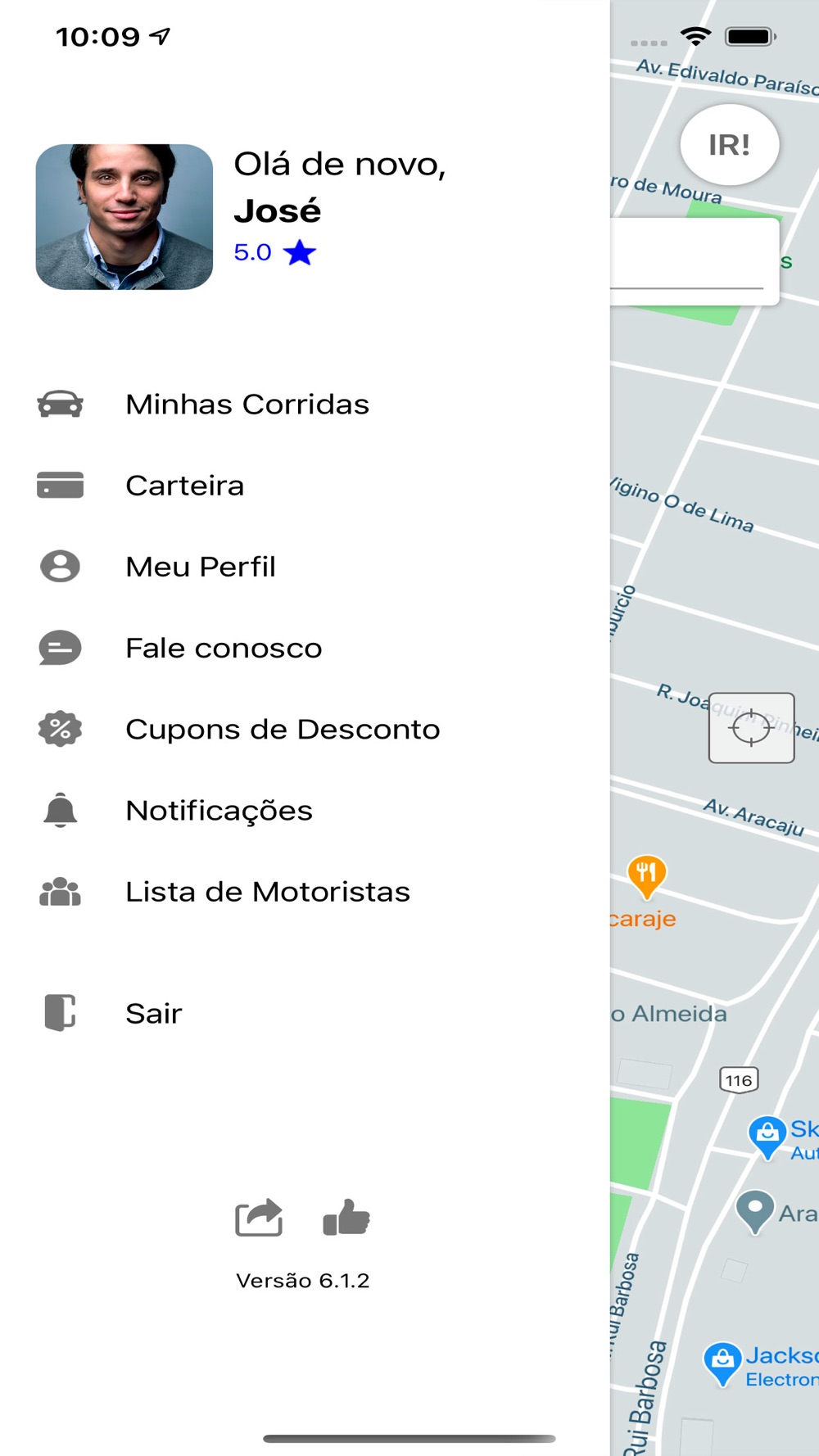Tap the thumbs-up icon to rate the app

(346, 1218)
